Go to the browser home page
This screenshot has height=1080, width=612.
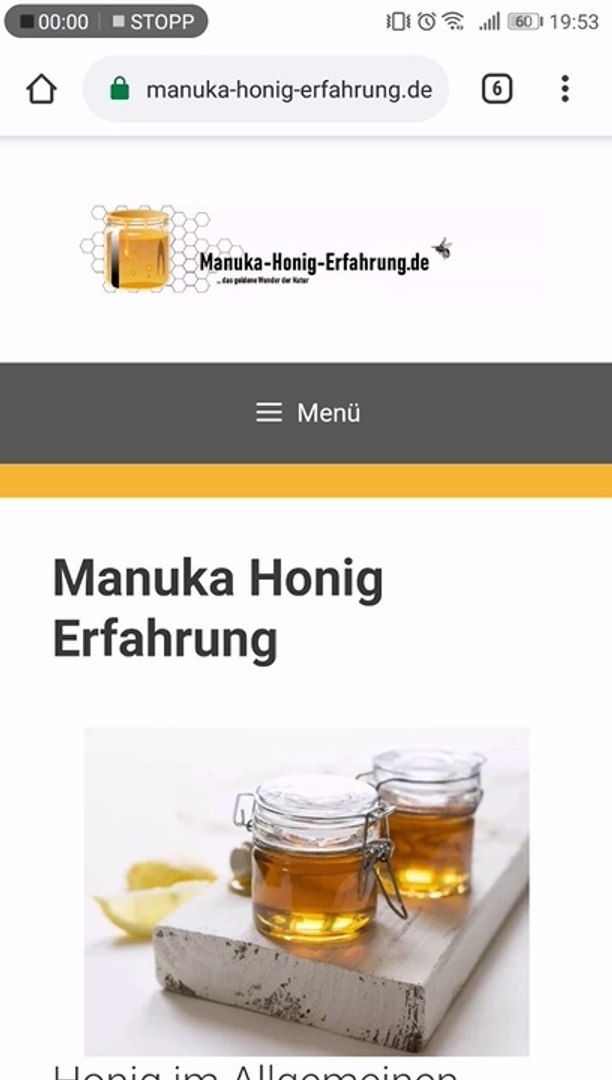(x=41, y=89)
